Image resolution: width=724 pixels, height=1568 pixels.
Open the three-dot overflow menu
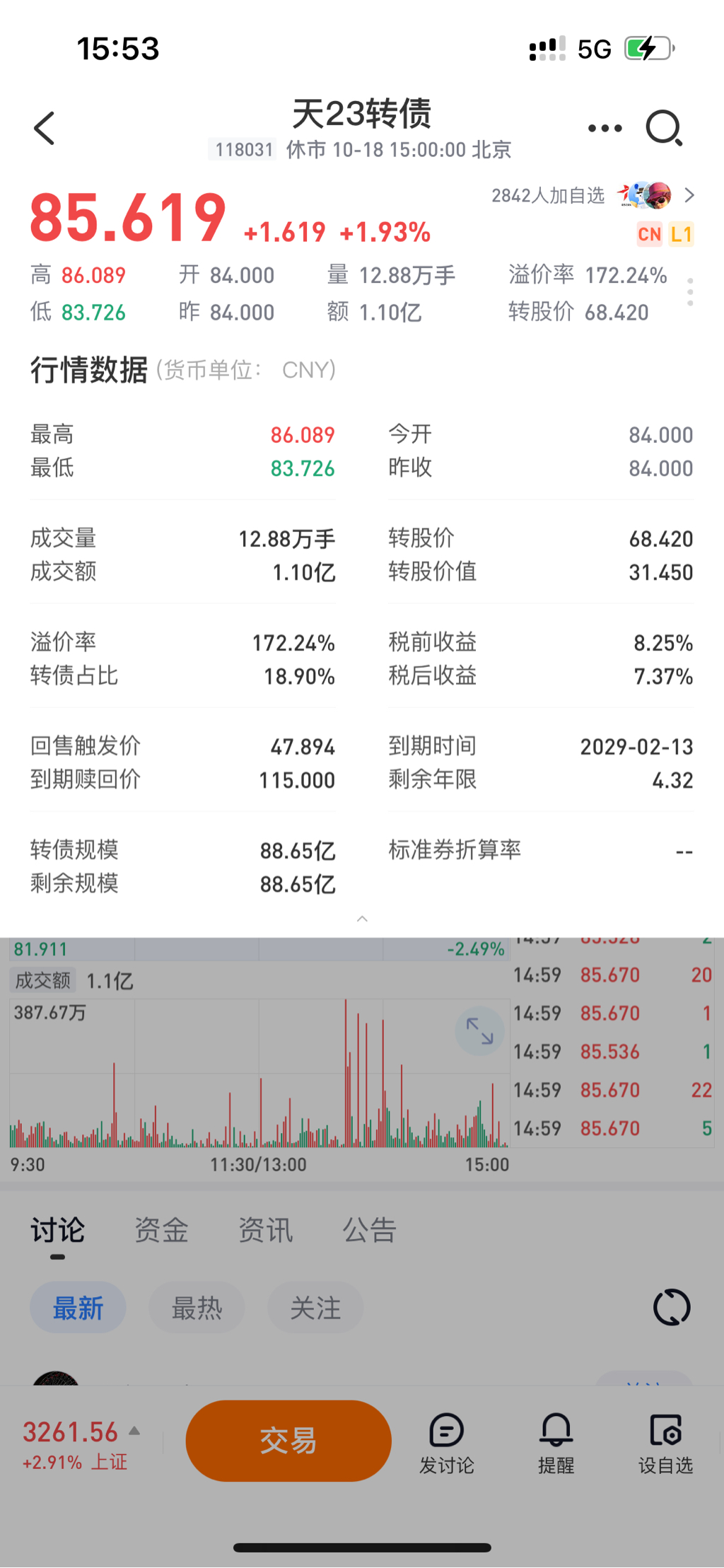[x=605, y=128]
